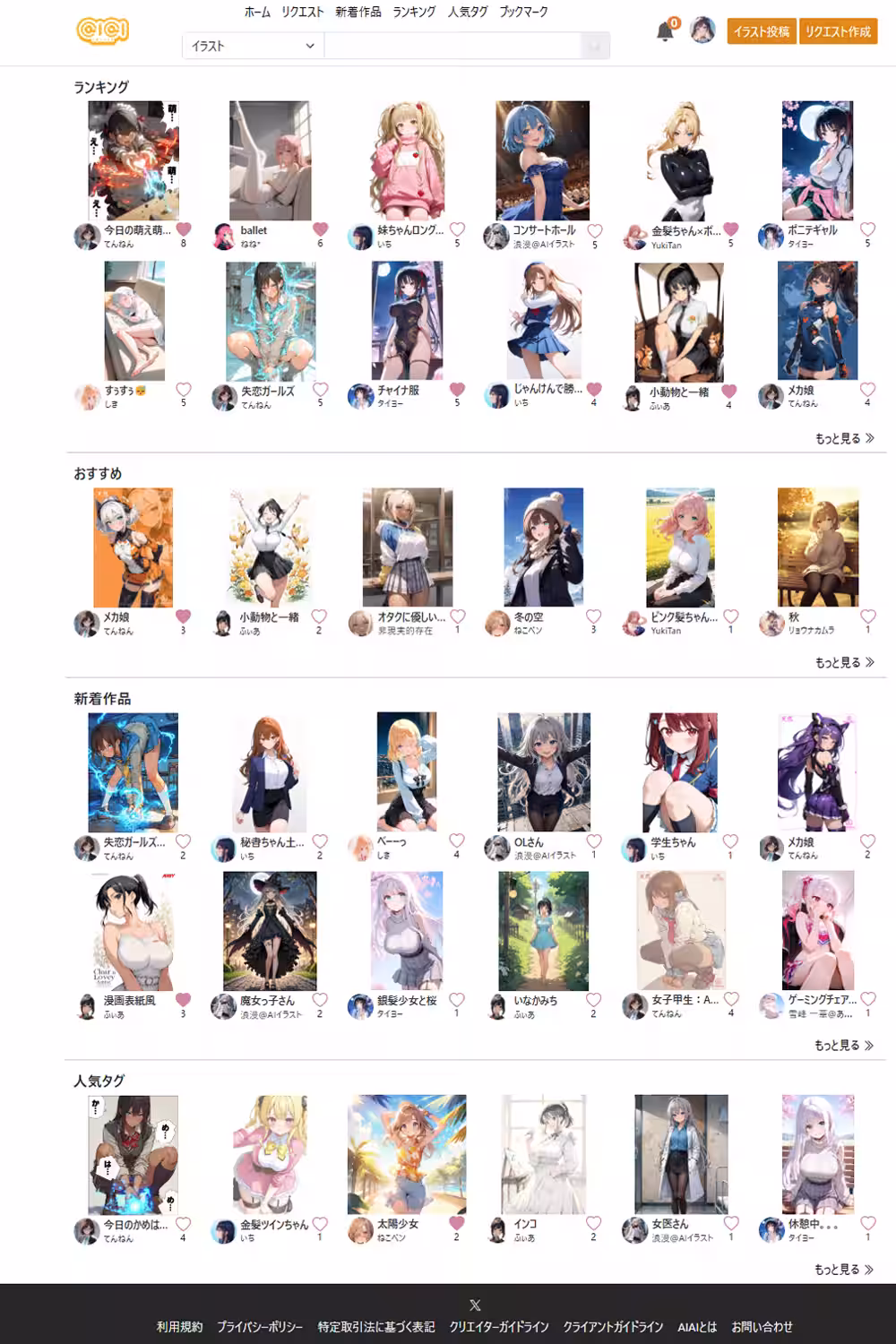
Task: Expand the イラスト category dropdown
Action: (253, 46)
